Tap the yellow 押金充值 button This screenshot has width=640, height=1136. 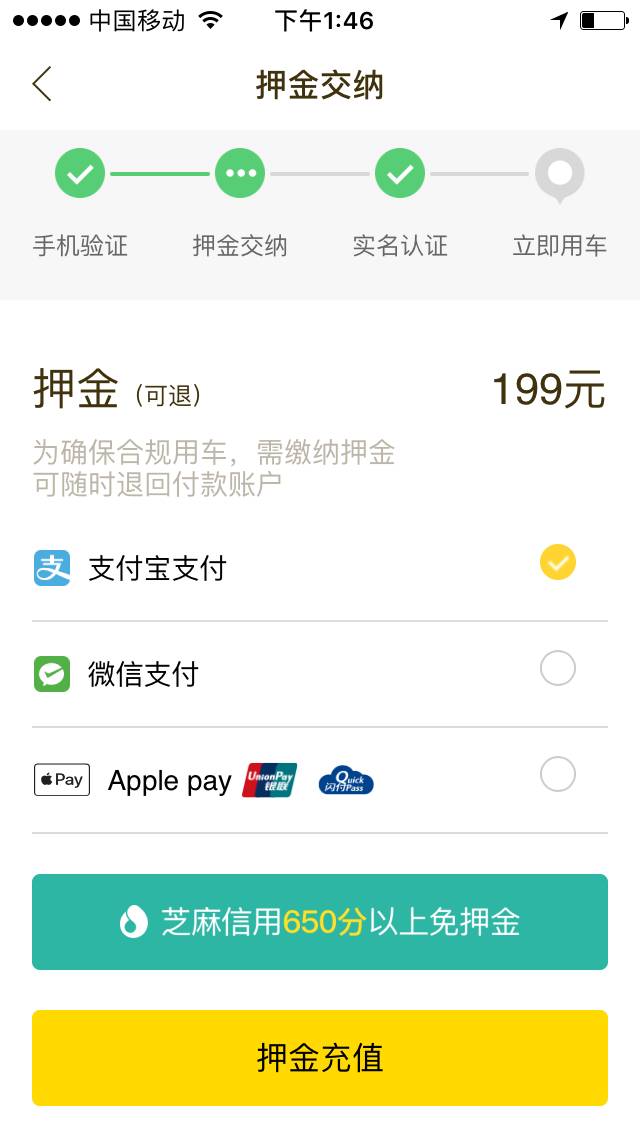[x=320, y=1058]
